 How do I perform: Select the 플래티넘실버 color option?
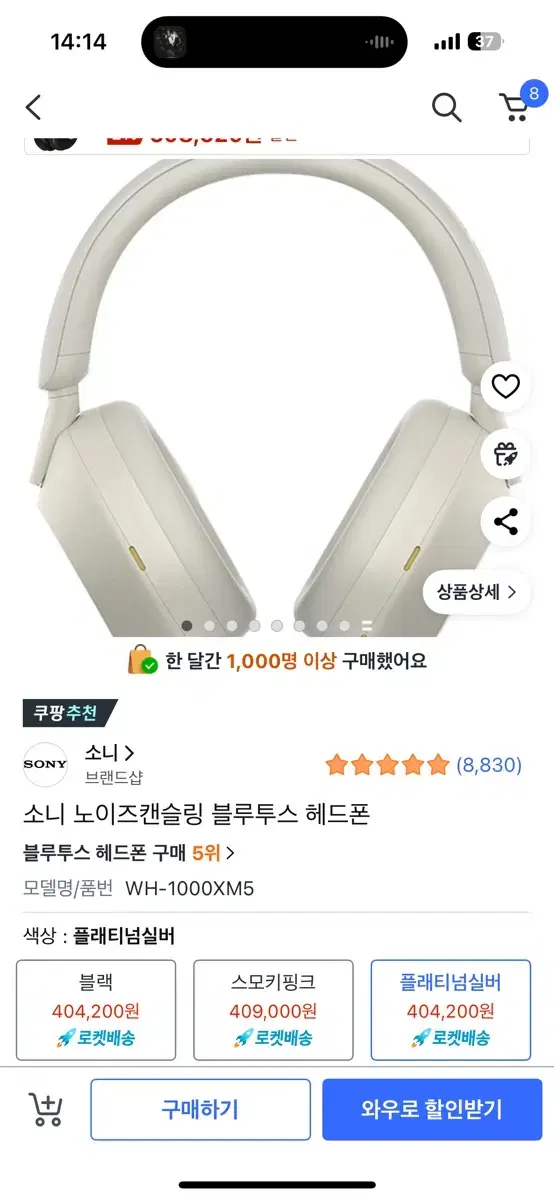[451, 1010]
